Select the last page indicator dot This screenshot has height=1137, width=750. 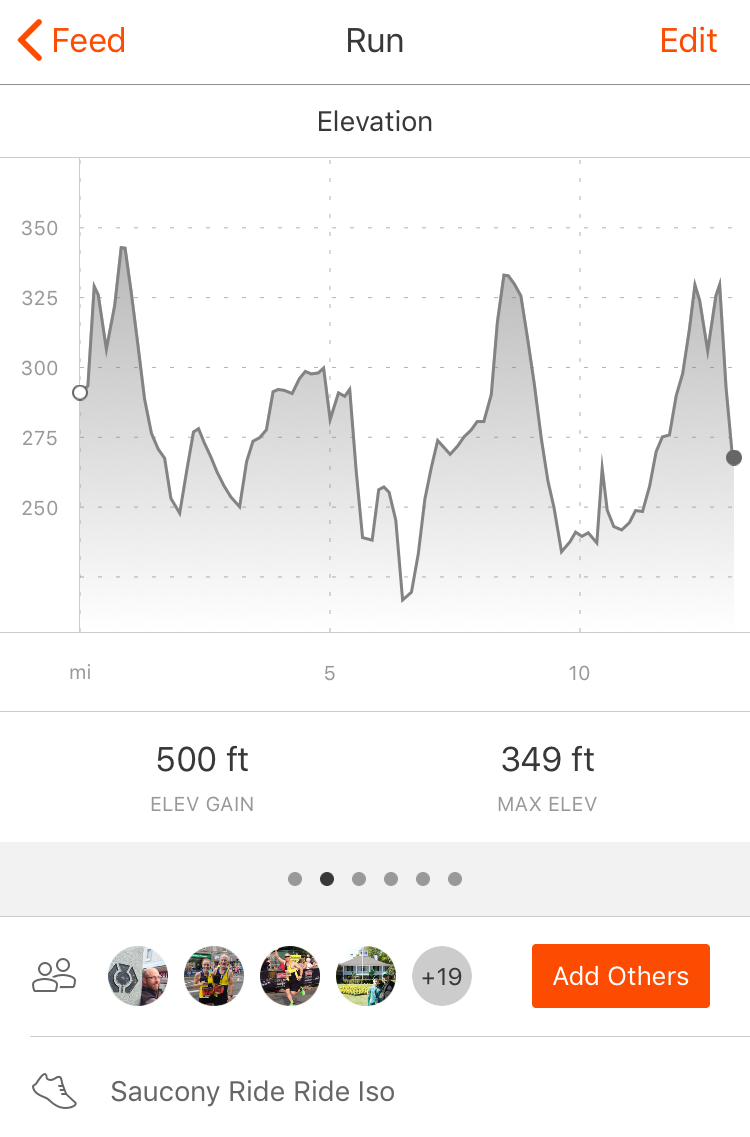[455, 879]
